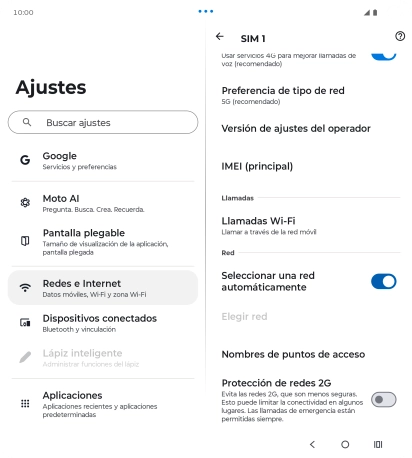Open Nombres de puntos de acceso

click(x=309, y=354)
